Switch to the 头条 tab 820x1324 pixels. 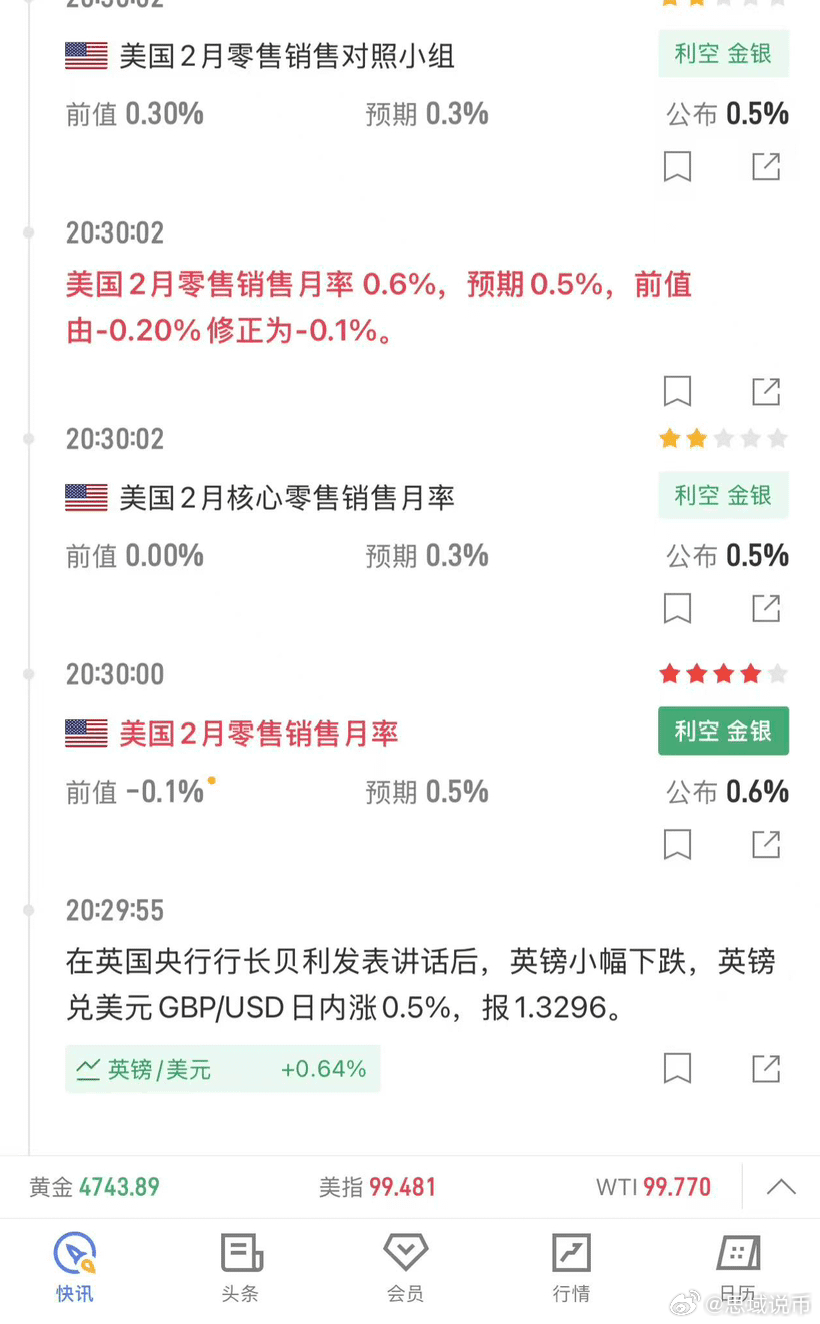click(x=240, y=1267)
